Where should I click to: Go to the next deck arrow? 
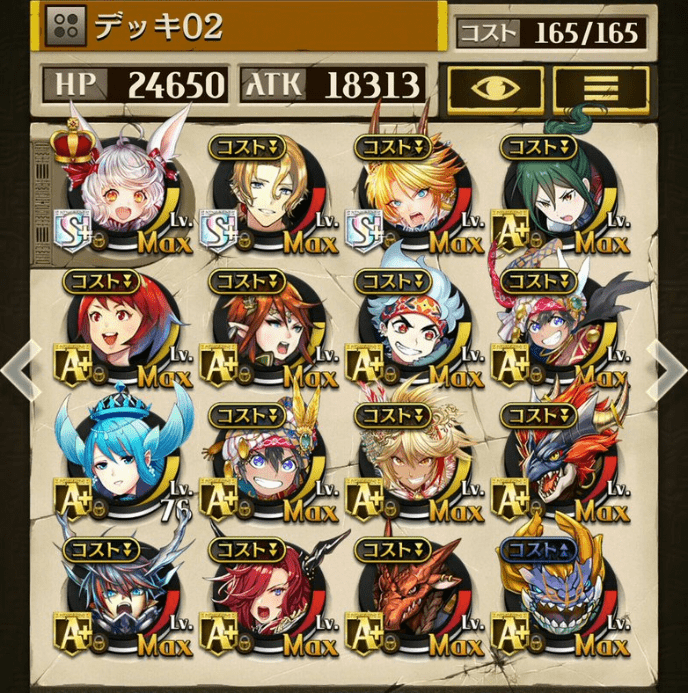coord(668,368)
